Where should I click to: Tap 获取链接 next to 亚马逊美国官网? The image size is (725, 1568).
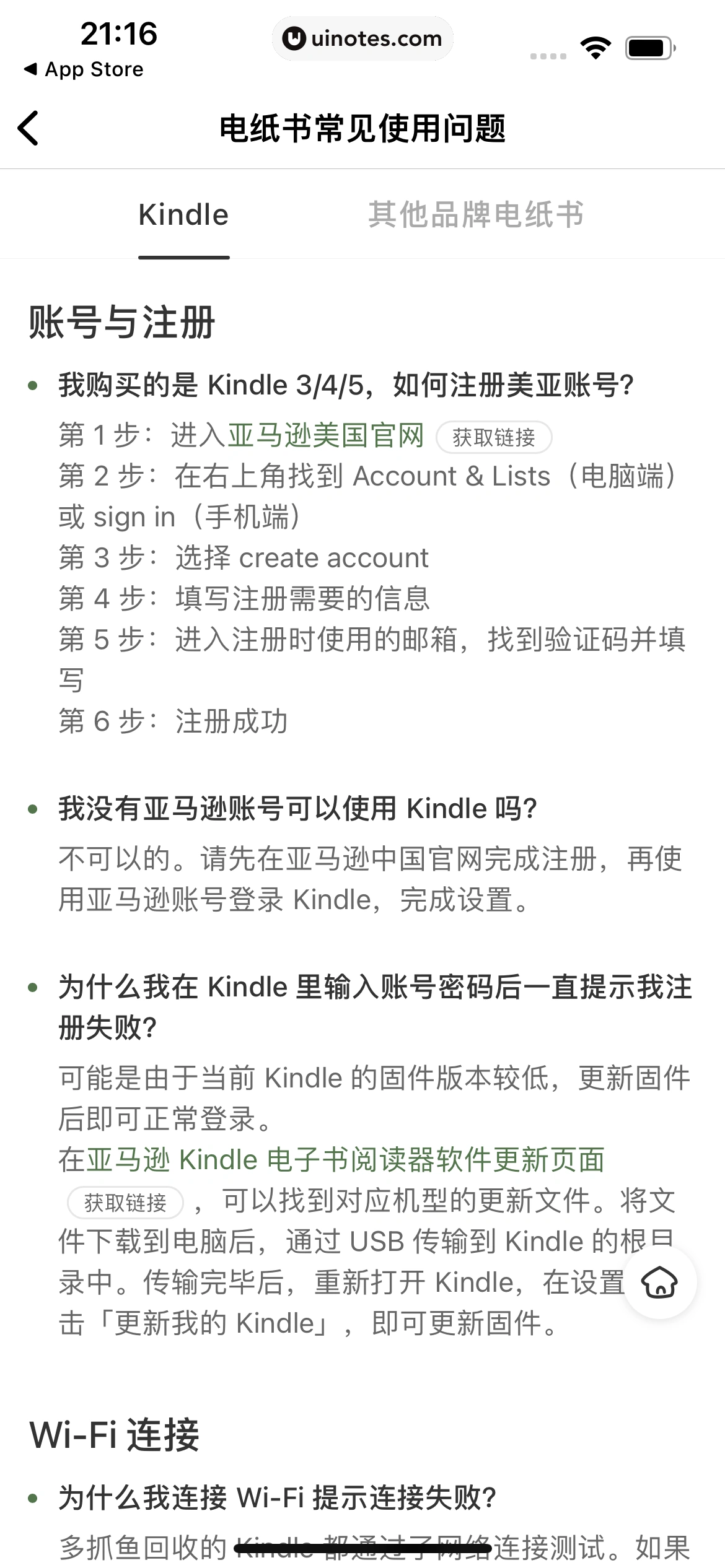pyautogui.click(x=493, y=437)
